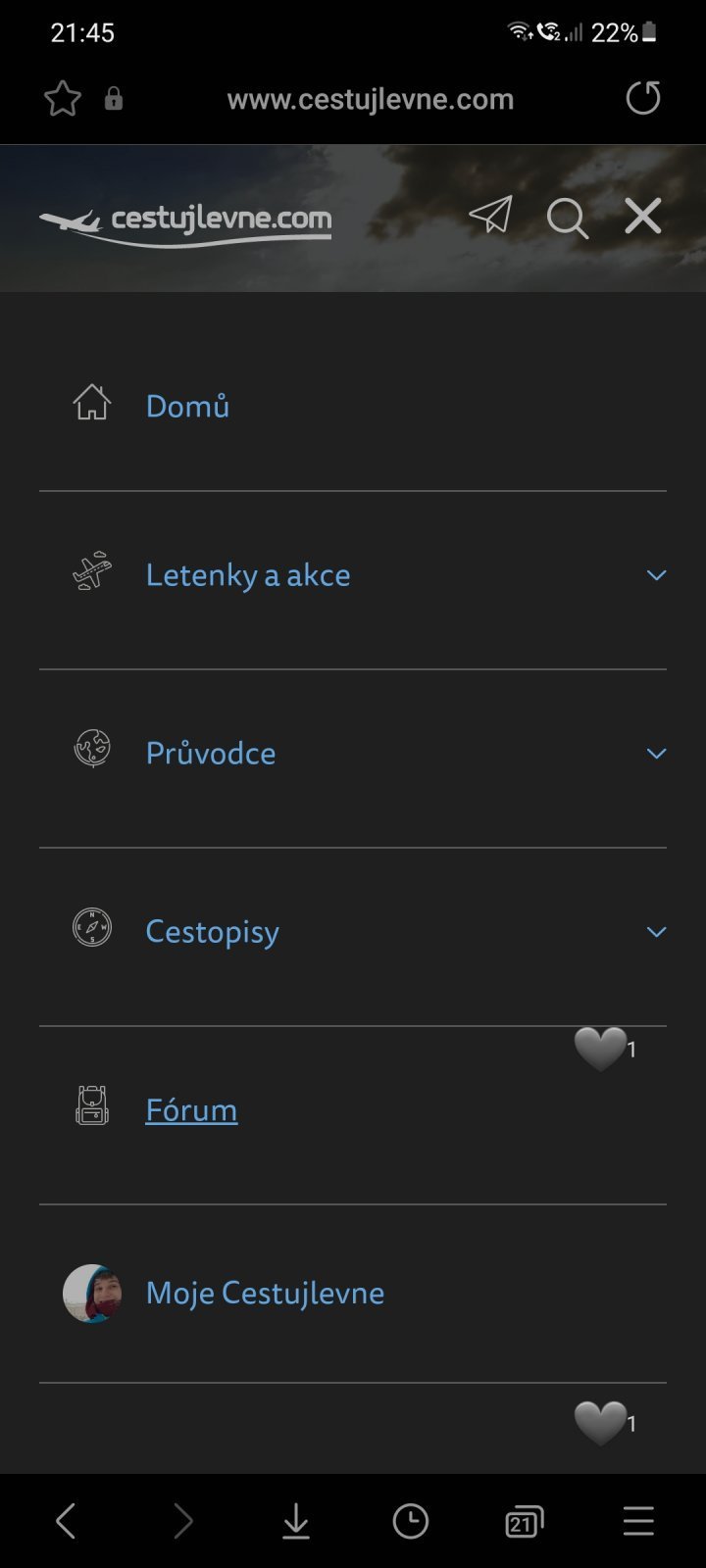Expand the Průvodce submenu chevron
This screenshot has height=1568, width=706.
click(656, 754)
